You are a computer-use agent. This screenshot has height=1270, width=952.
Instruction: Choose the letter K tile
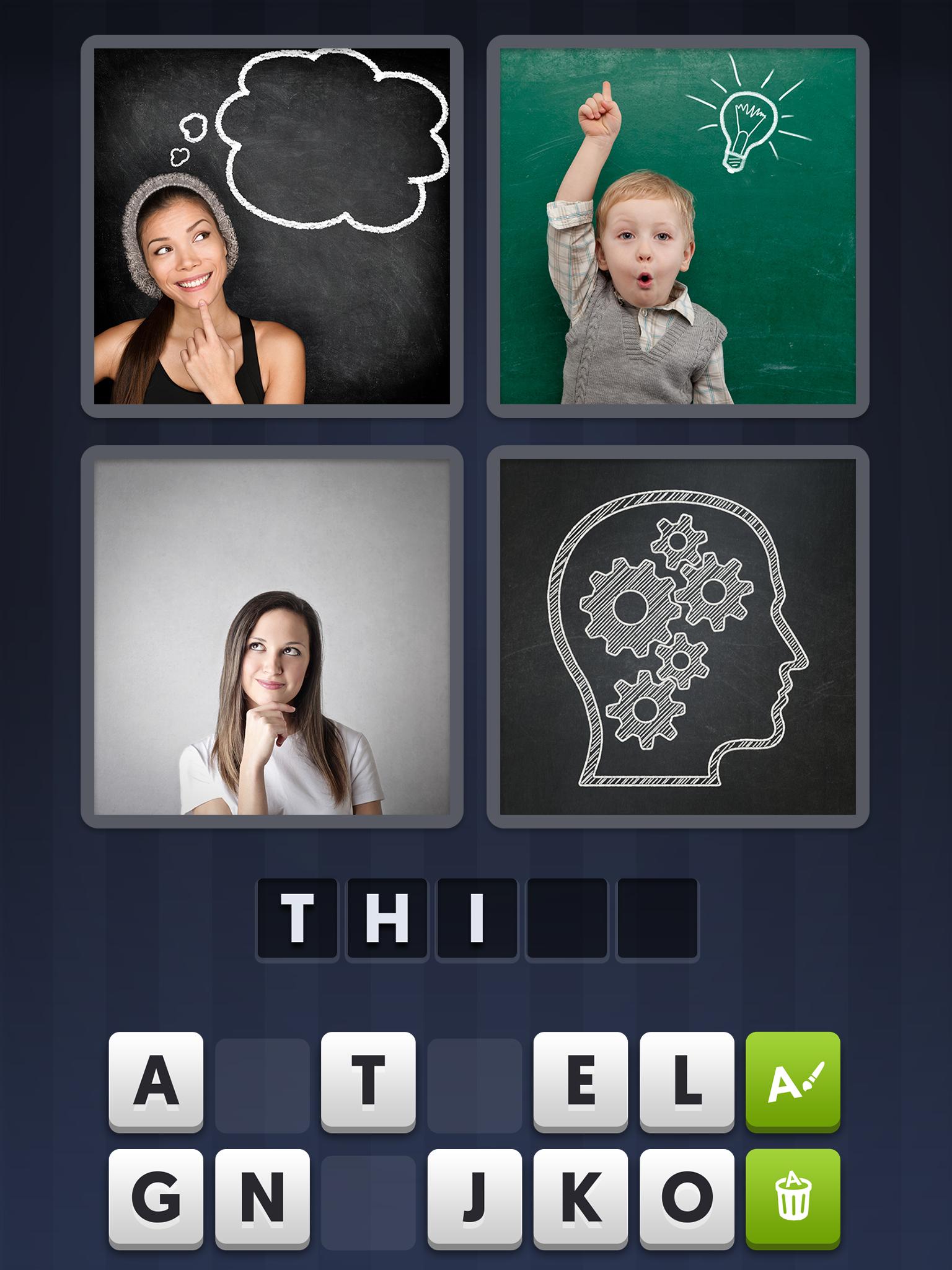coord(581,1197)
